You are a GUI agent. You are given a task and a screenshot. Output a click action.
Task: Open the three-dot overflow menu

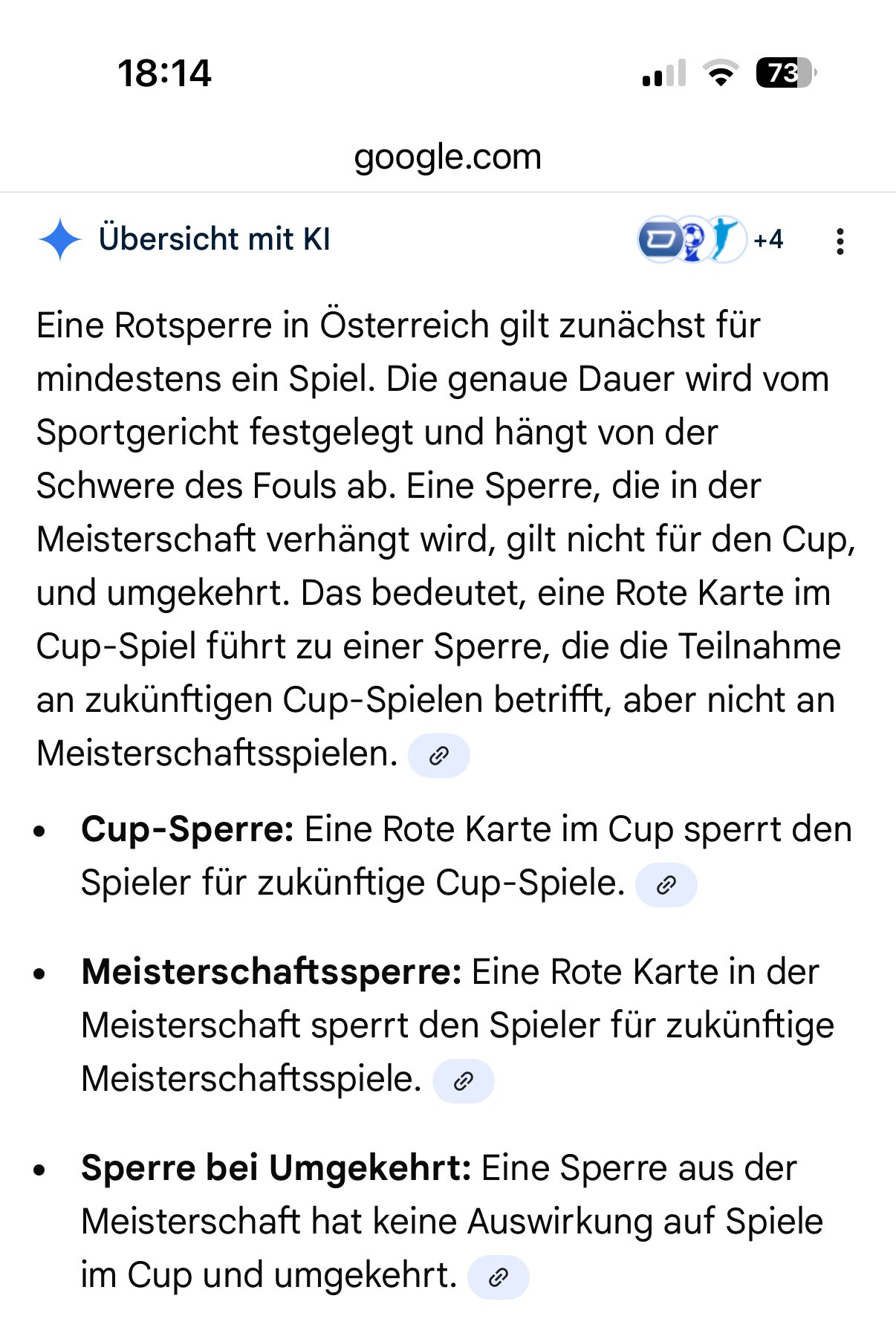click(840, 241)
